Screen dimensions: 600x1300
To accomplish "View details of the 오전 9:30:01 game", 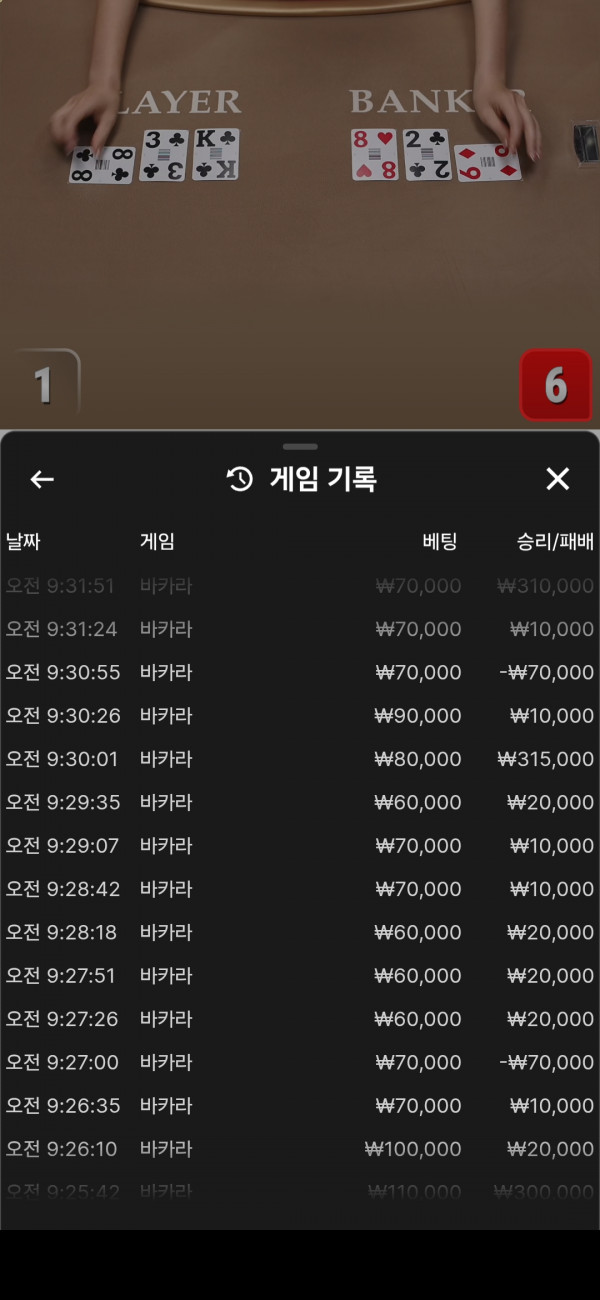I will point(300,759).
